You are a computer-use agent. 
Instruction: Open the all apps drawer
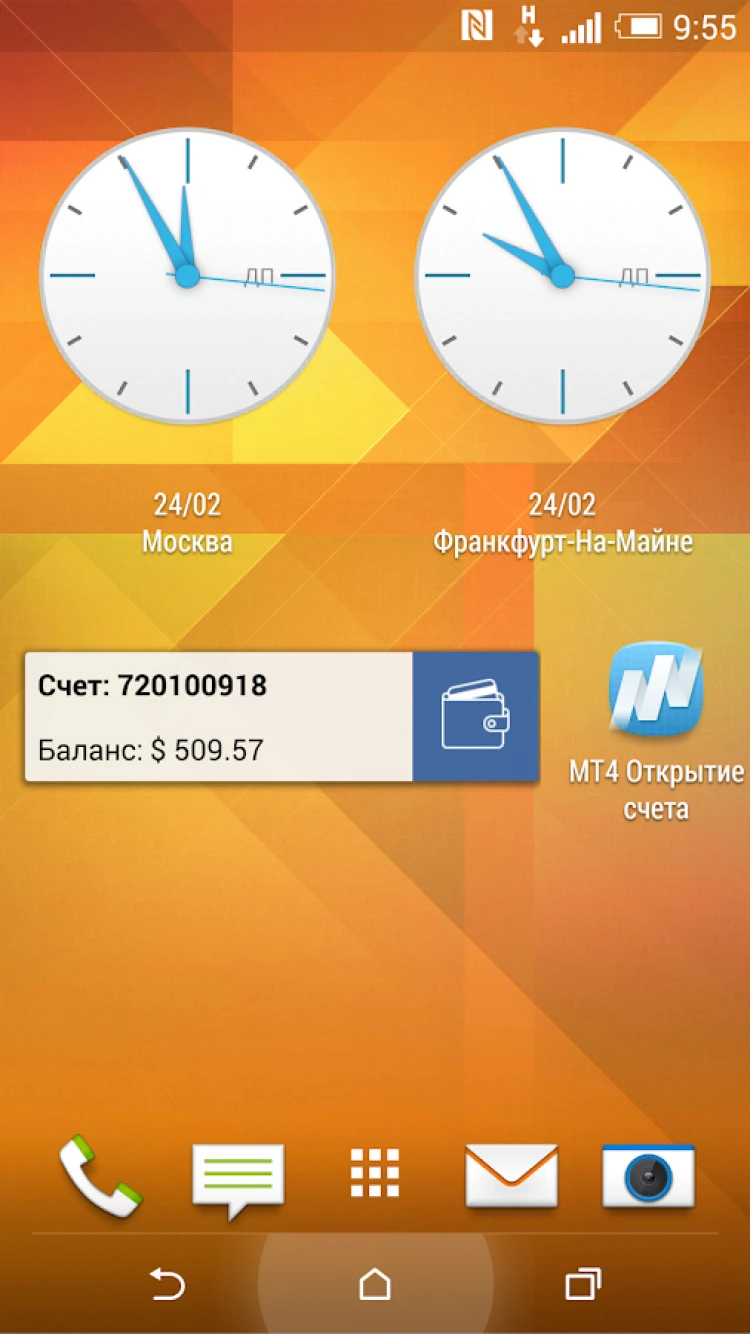375,1173
